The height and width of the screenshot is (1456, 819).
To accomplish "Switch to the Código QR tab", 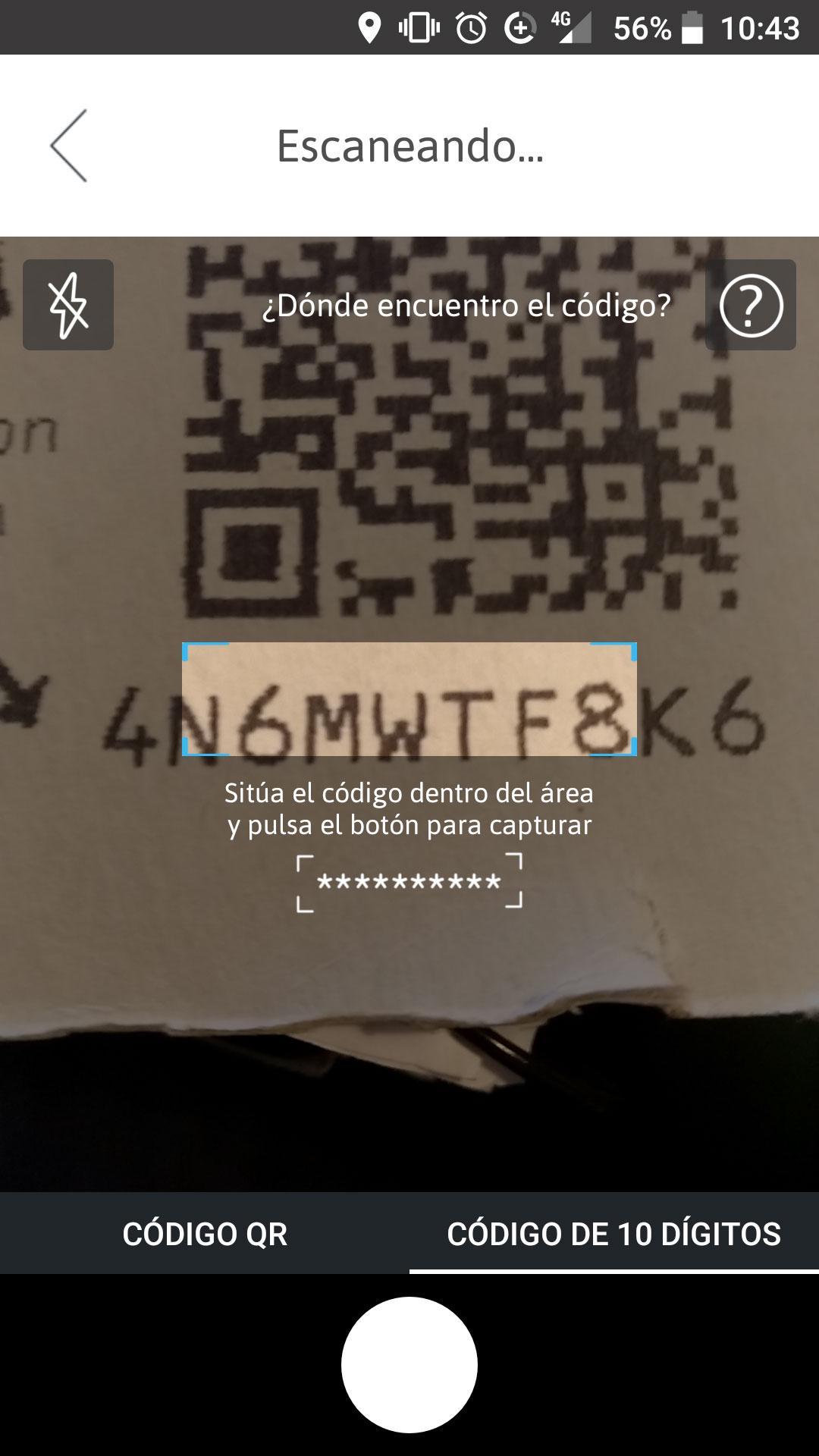I will pos(205,1234).
